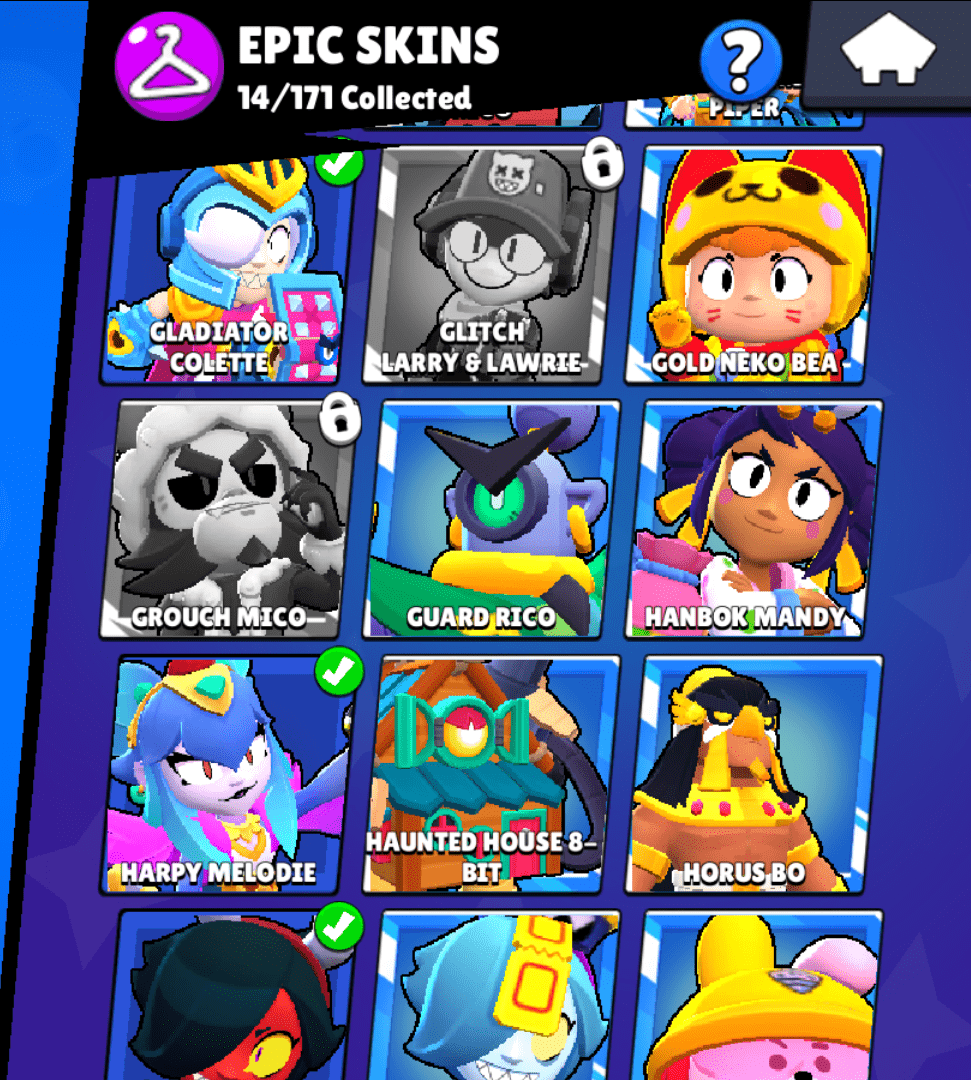View the locked Grouch Mico skin
This screenshot has width=971, height=1080.
pos(228,518)
